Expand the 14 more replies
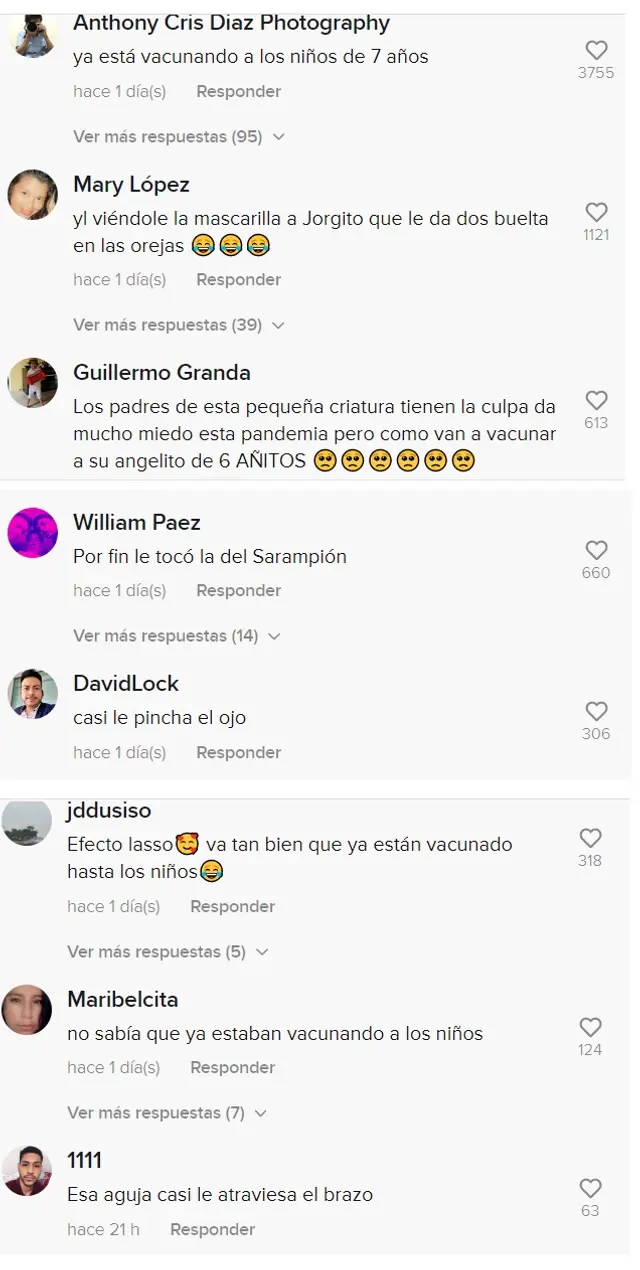The height and width of the screenshot is (1270, 640). coord(176,636)
